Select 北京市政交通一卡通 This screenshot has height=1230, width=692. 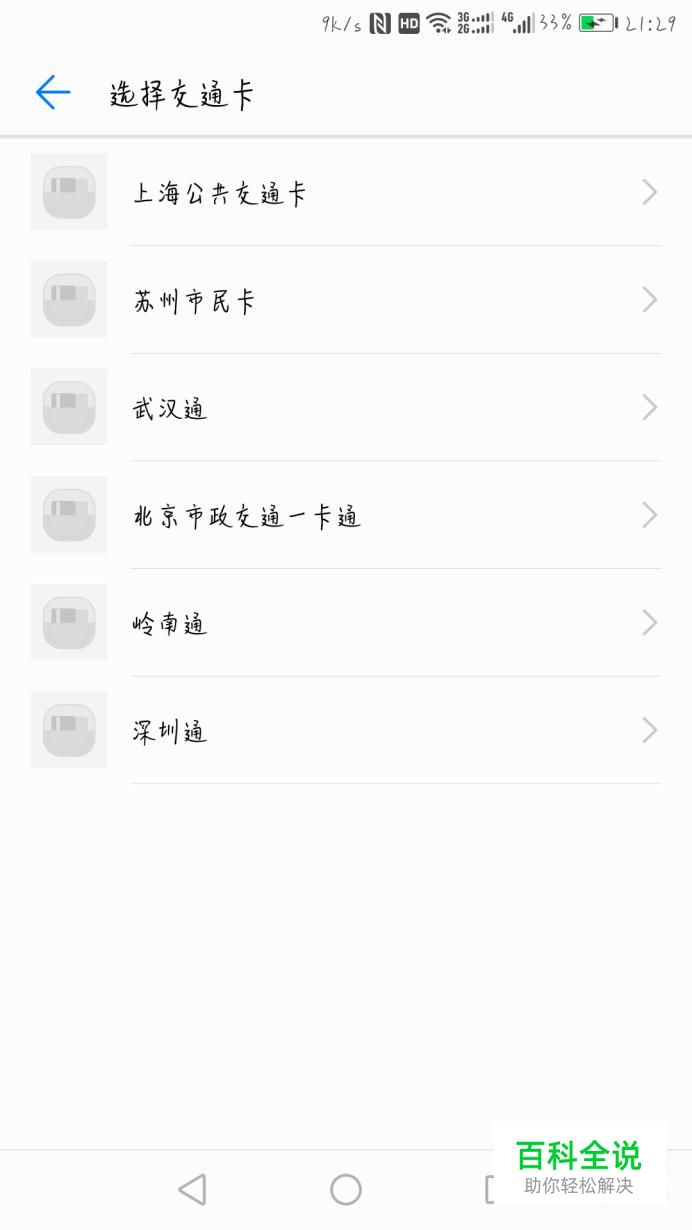(x=346, y=516)
